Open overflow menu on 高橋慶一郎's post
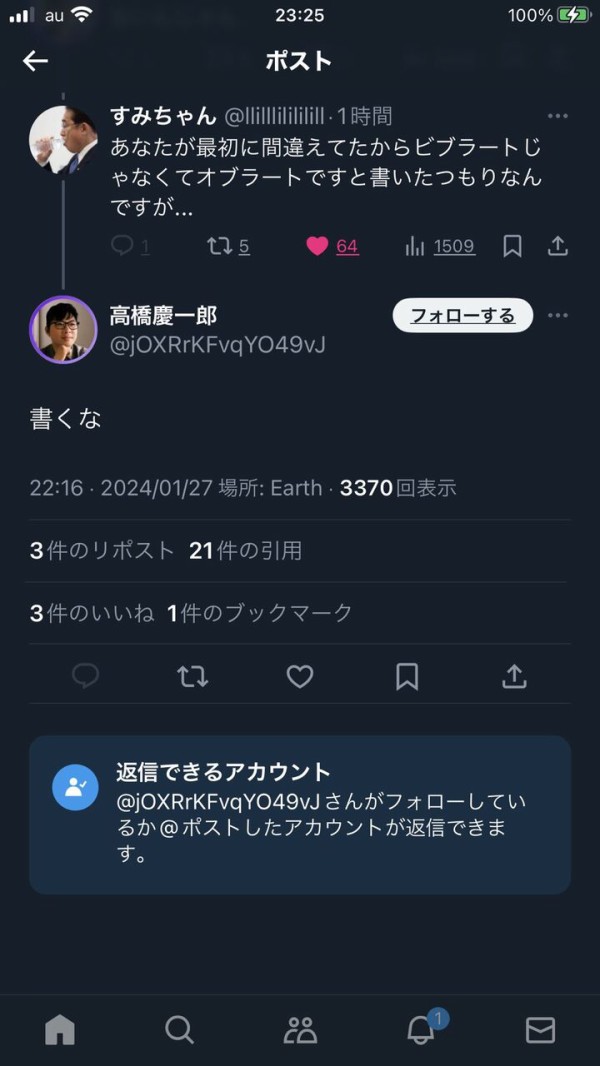Screen dimensions: 600x1066 click(558, 316)
